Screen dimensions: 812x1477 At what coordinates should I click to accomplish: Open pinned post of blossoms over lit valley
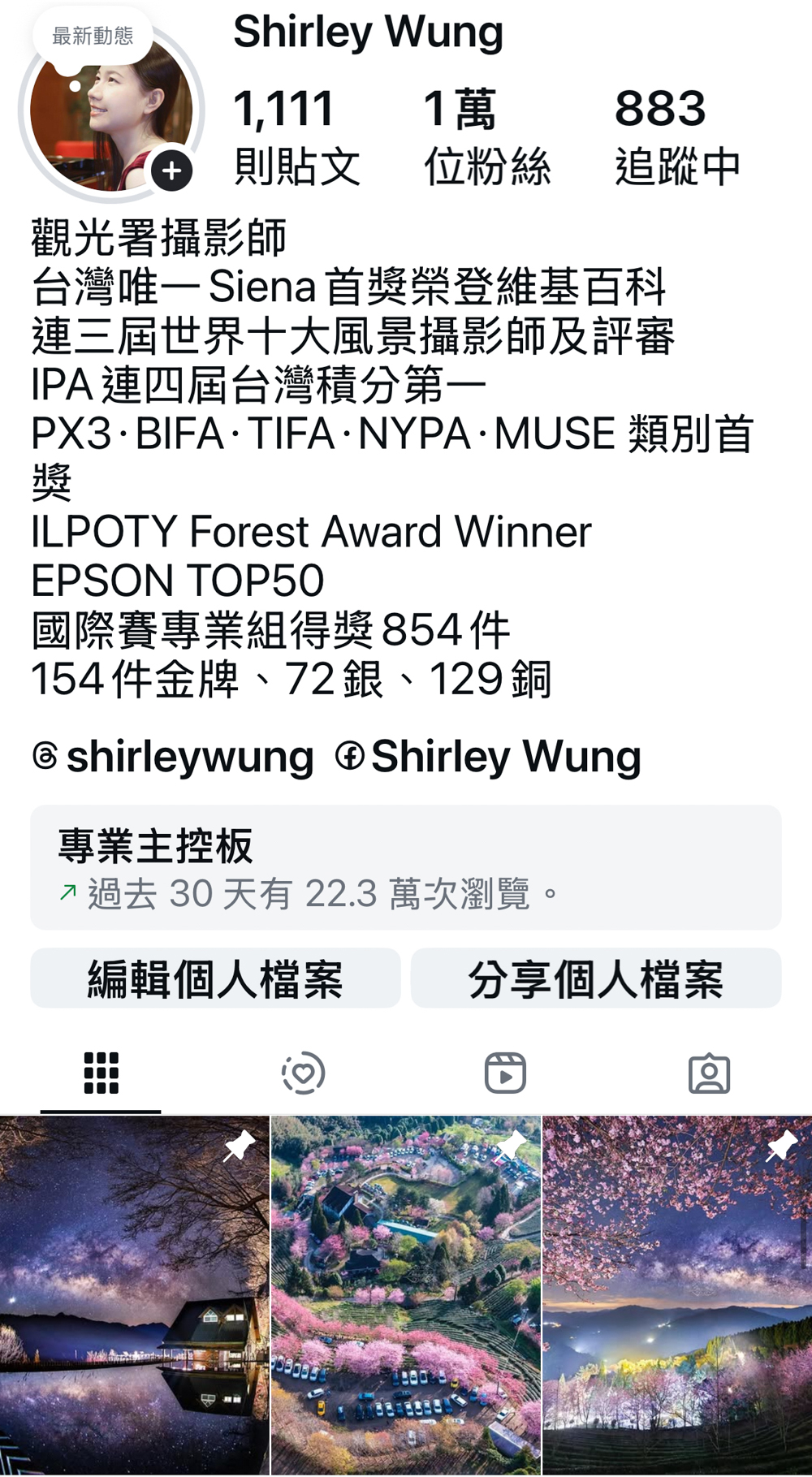click(676, 1295)
